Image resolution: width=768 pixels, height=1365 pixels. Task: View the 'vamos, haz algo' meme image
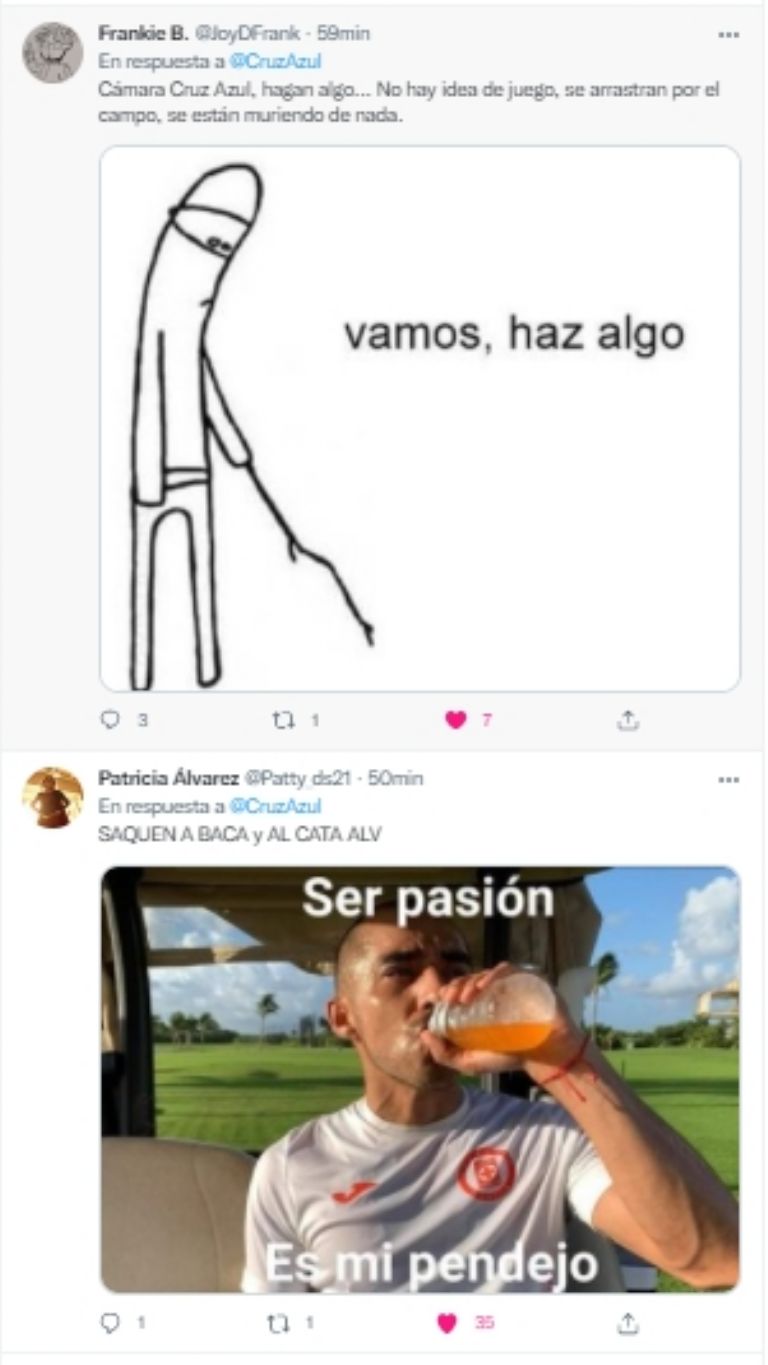[x=420, y=418]
